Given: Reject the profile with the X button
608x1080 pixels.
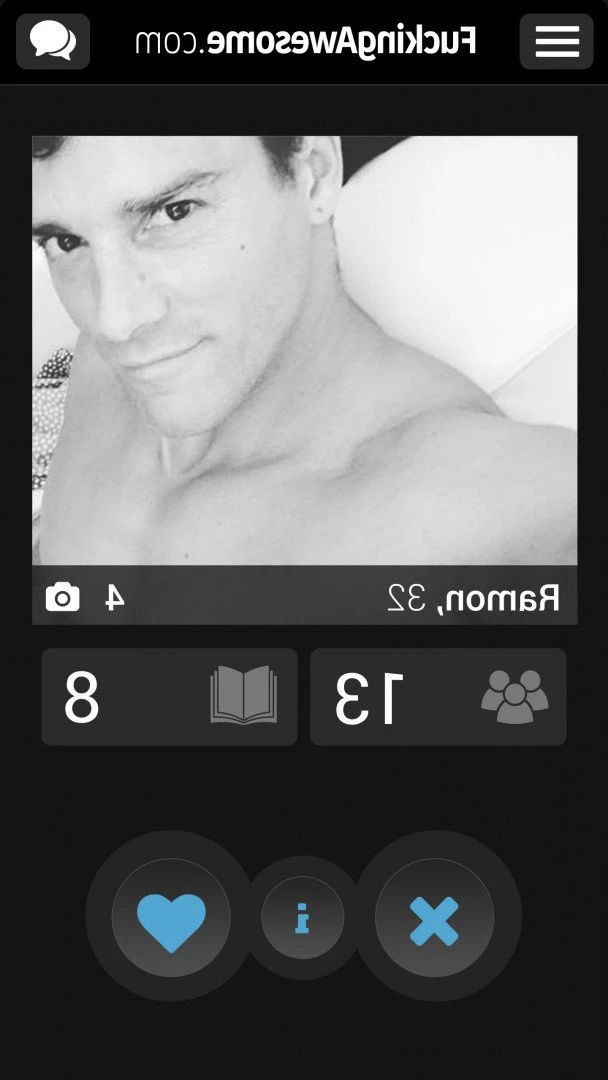Looking at the screenshot, I should [434, 919].
